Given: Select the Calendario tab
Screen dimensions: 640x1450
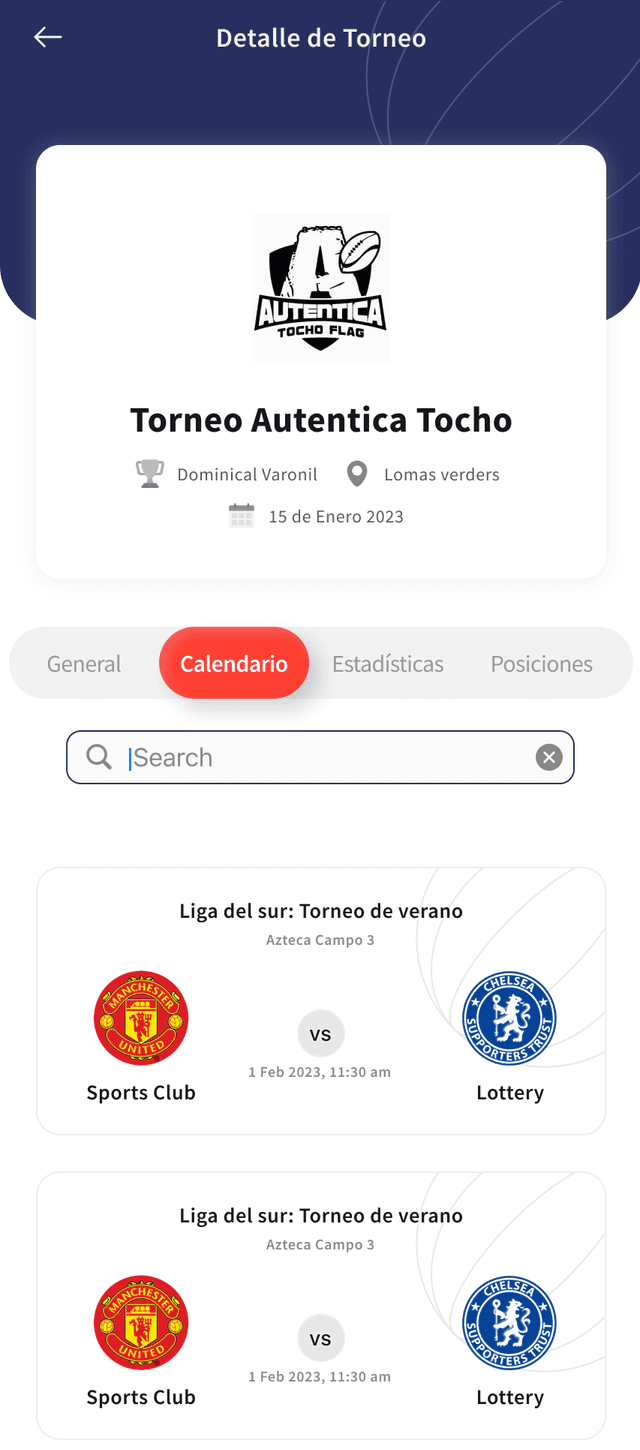Looking at the screenshot, I should (234, 664).
